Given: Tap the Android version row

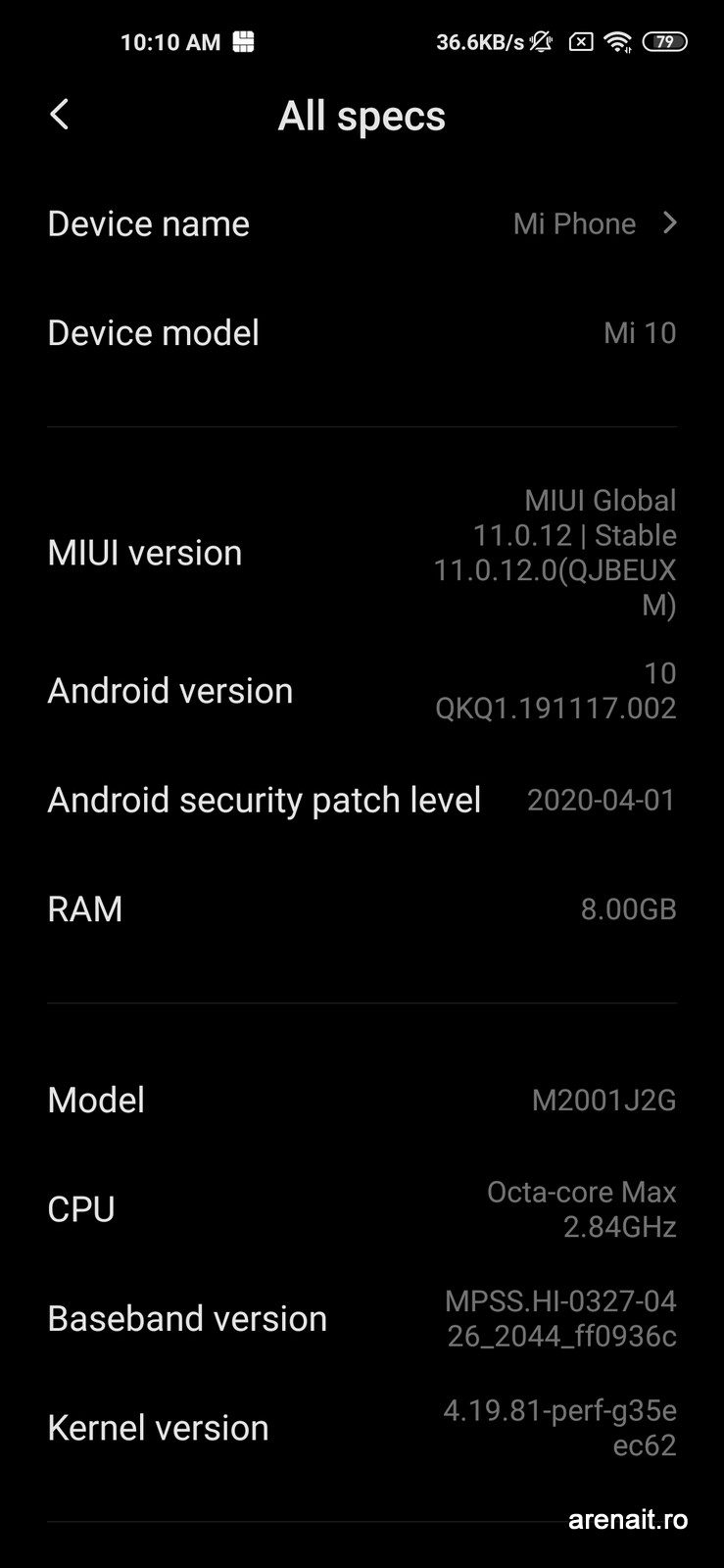Looking at the screenshot, I should (362, 691).
